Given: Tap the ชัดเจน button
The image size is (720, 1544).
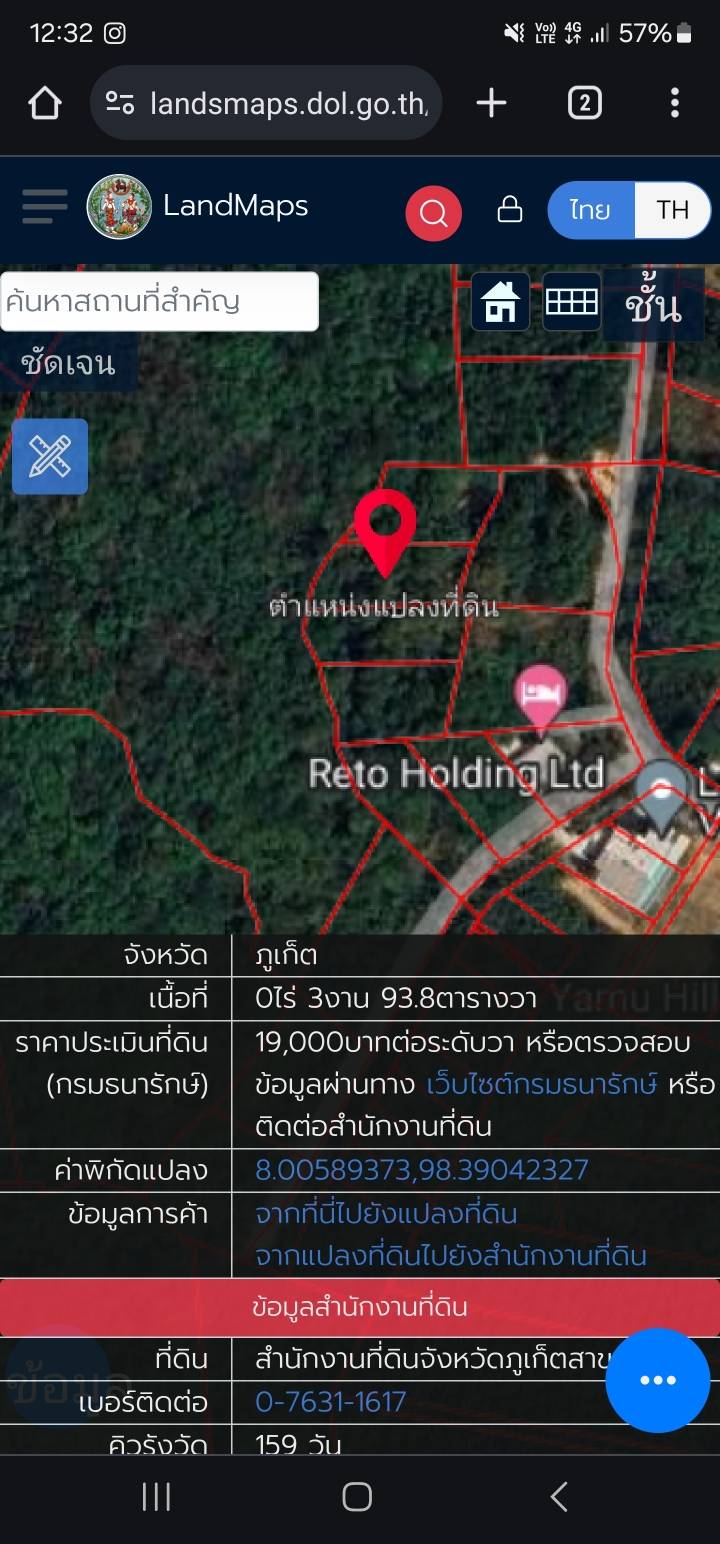Looking at the screenshot, I should click(68, 363).
